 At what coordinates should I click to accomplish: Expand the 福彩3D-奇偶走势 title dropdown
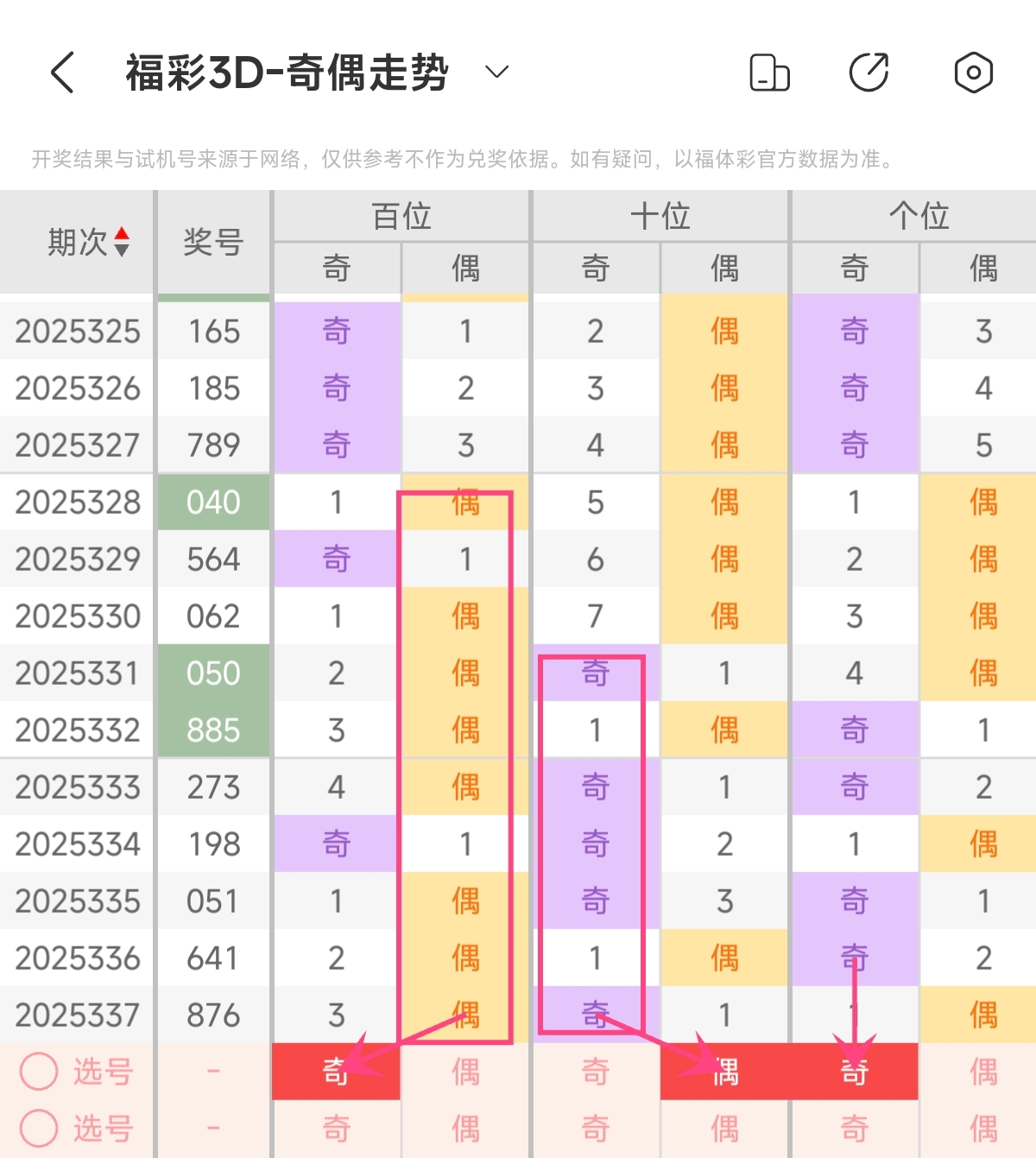[x=496, y=73]
